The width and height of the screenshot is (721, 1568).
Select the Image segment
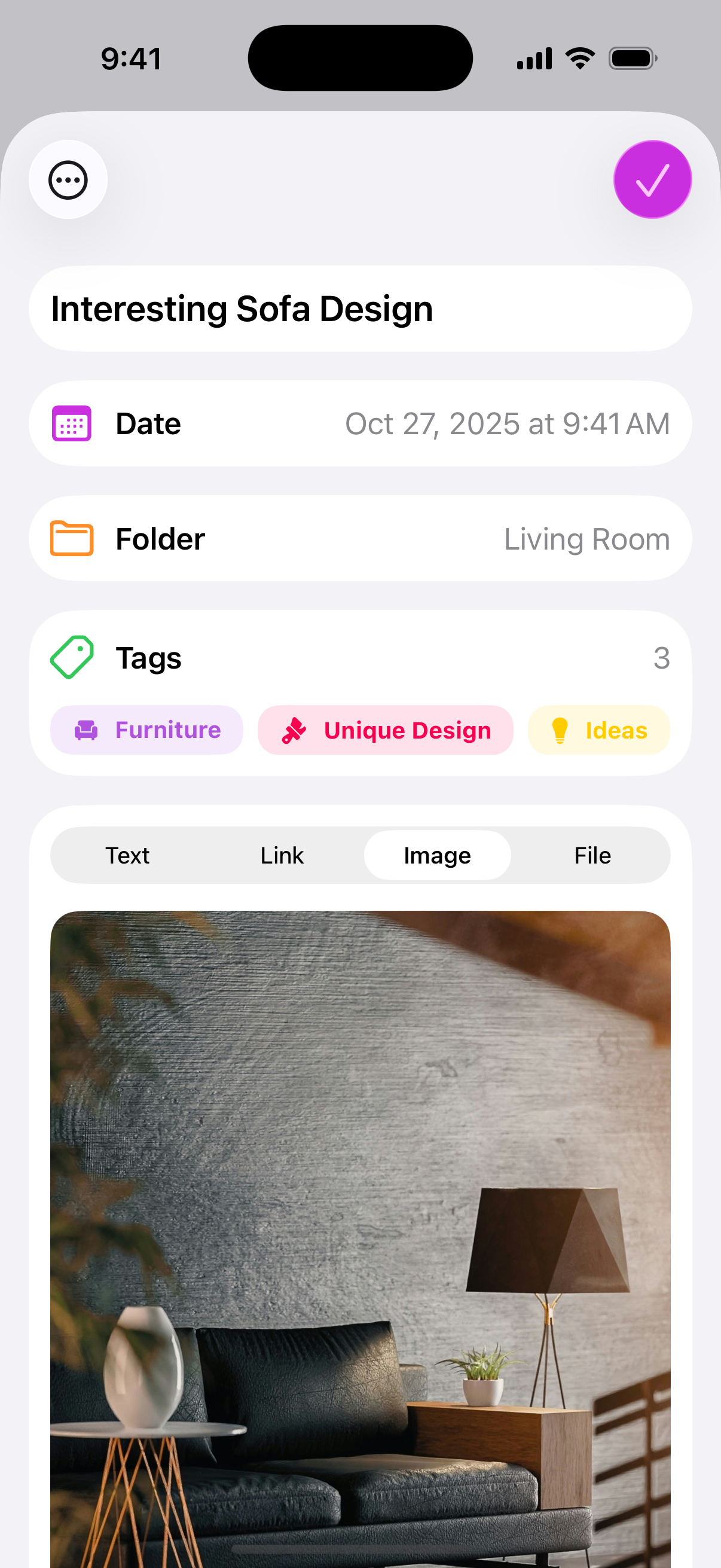pyautogui.click(x=437, y=855)
